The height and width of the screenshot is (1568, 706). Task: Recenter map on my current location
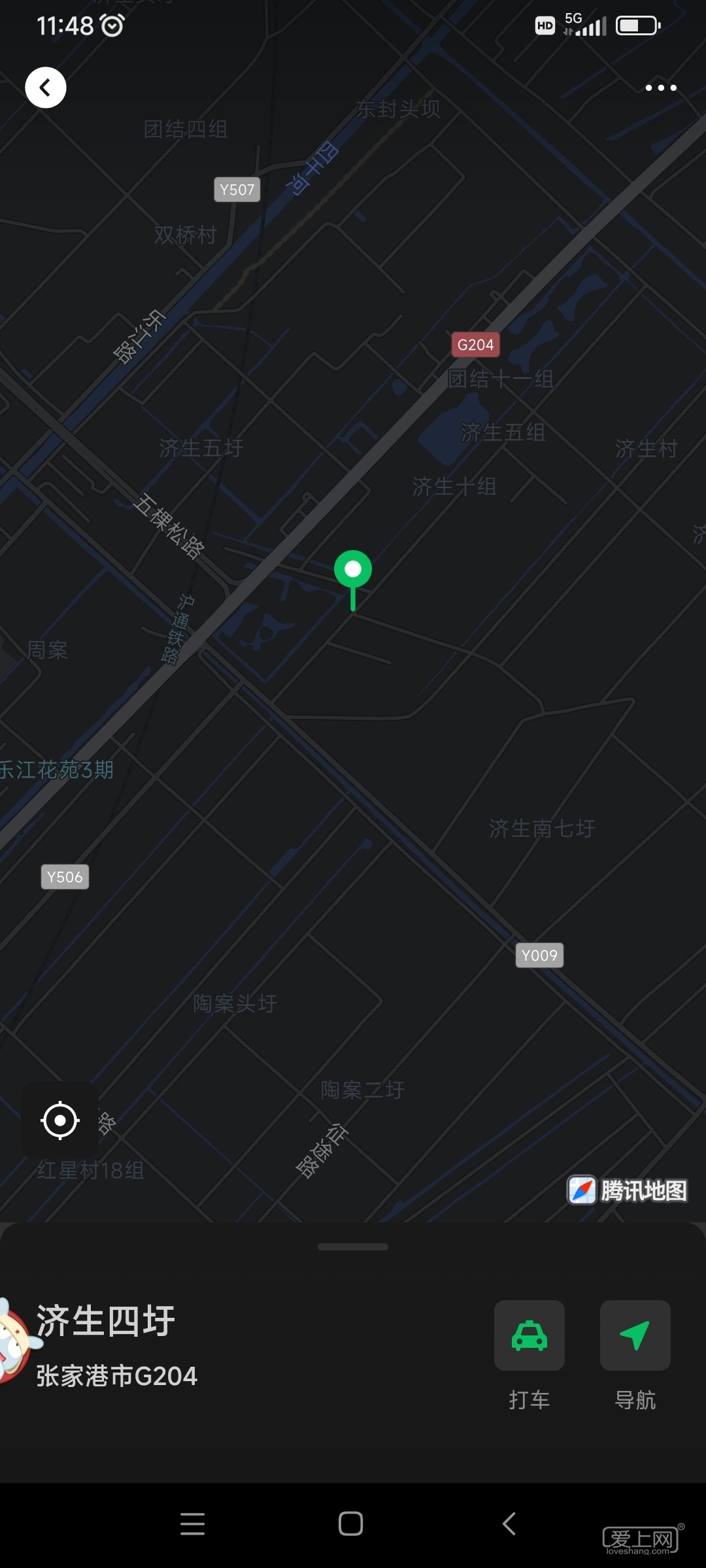click(60, 1120)
